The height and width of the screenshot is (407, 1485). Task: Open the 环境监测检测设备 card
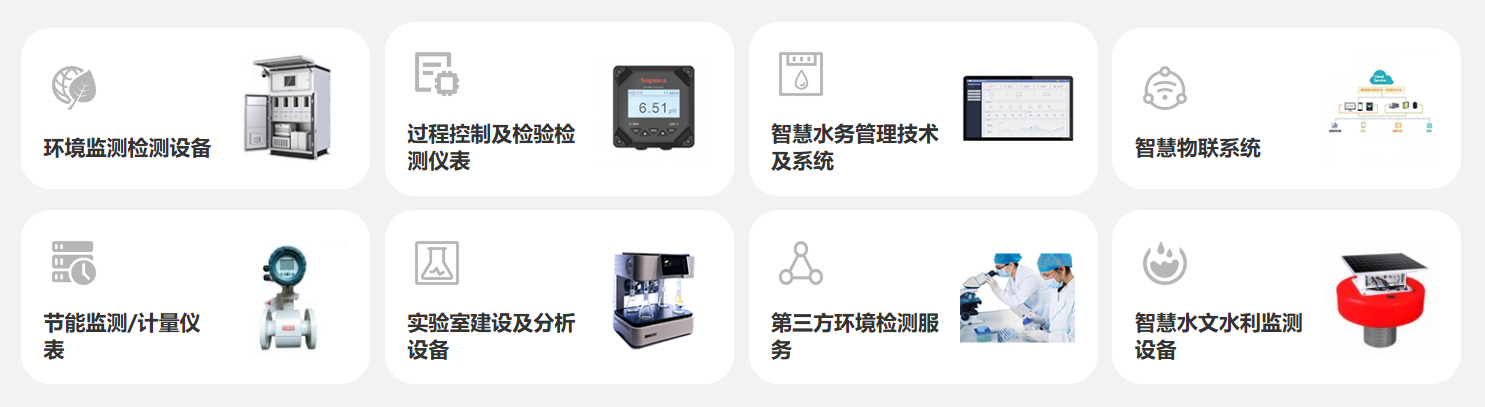128,148
